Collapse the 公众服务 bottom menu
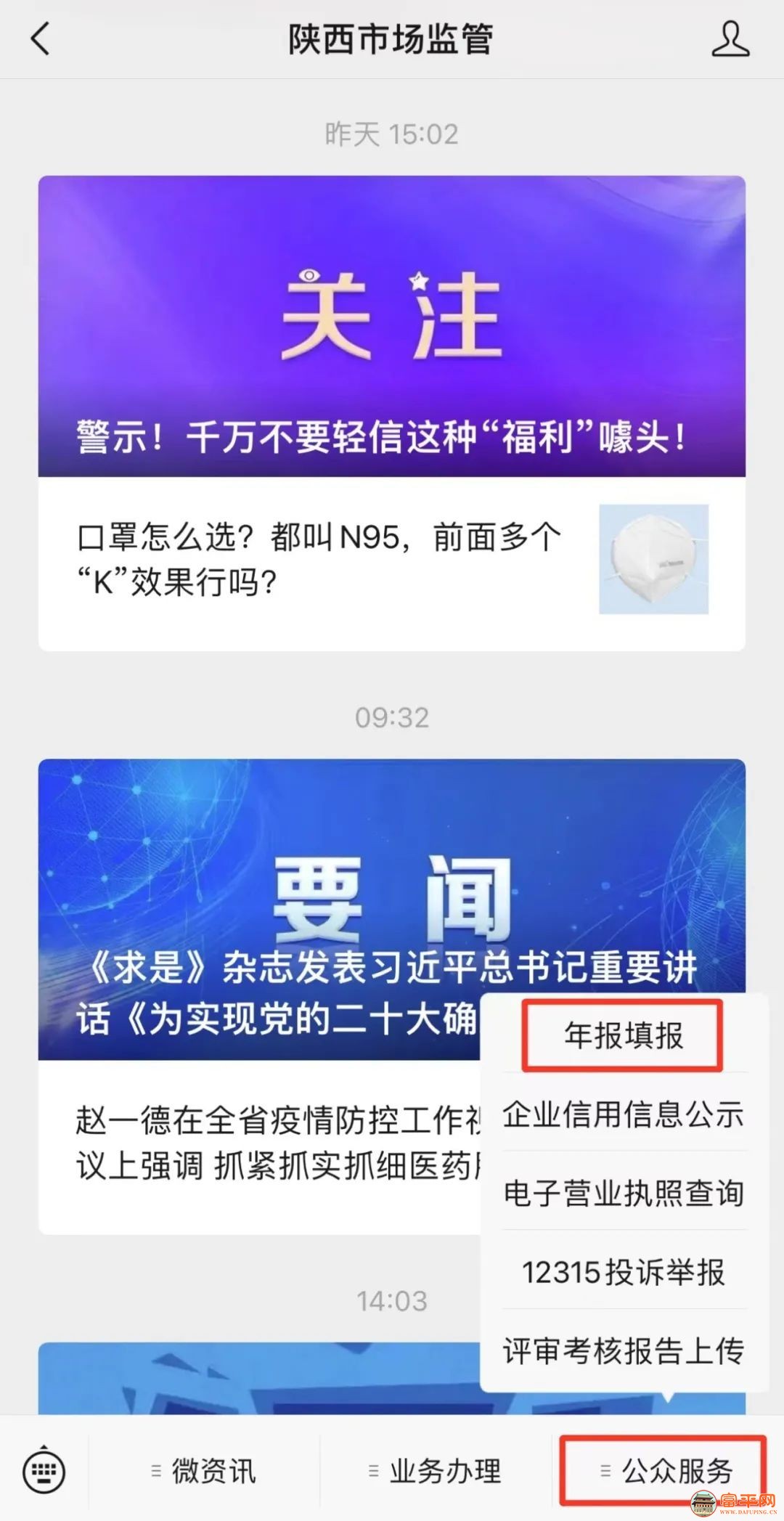Viewport: 784px width, 1521px height. coord(666,1472)
